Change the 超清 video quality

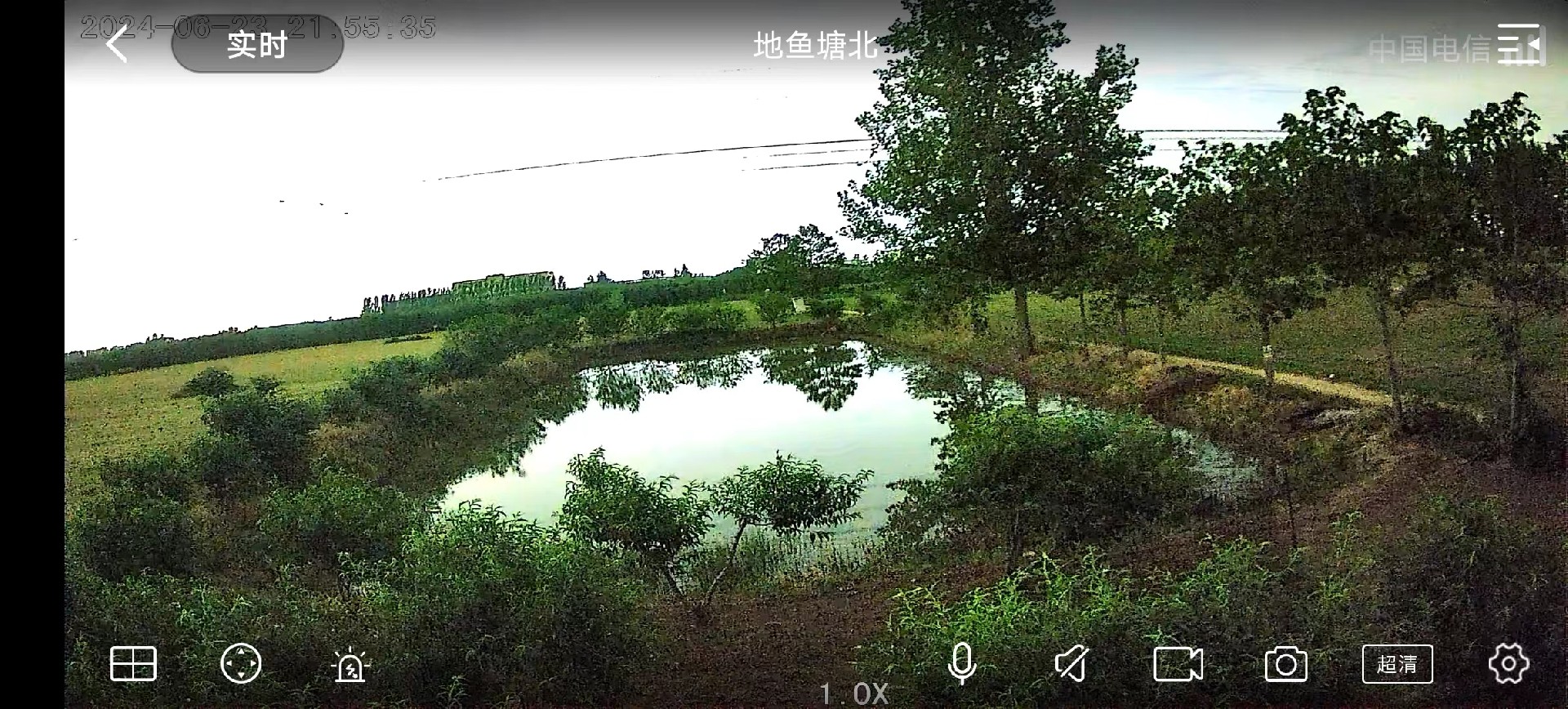(x=1397, y=664)
